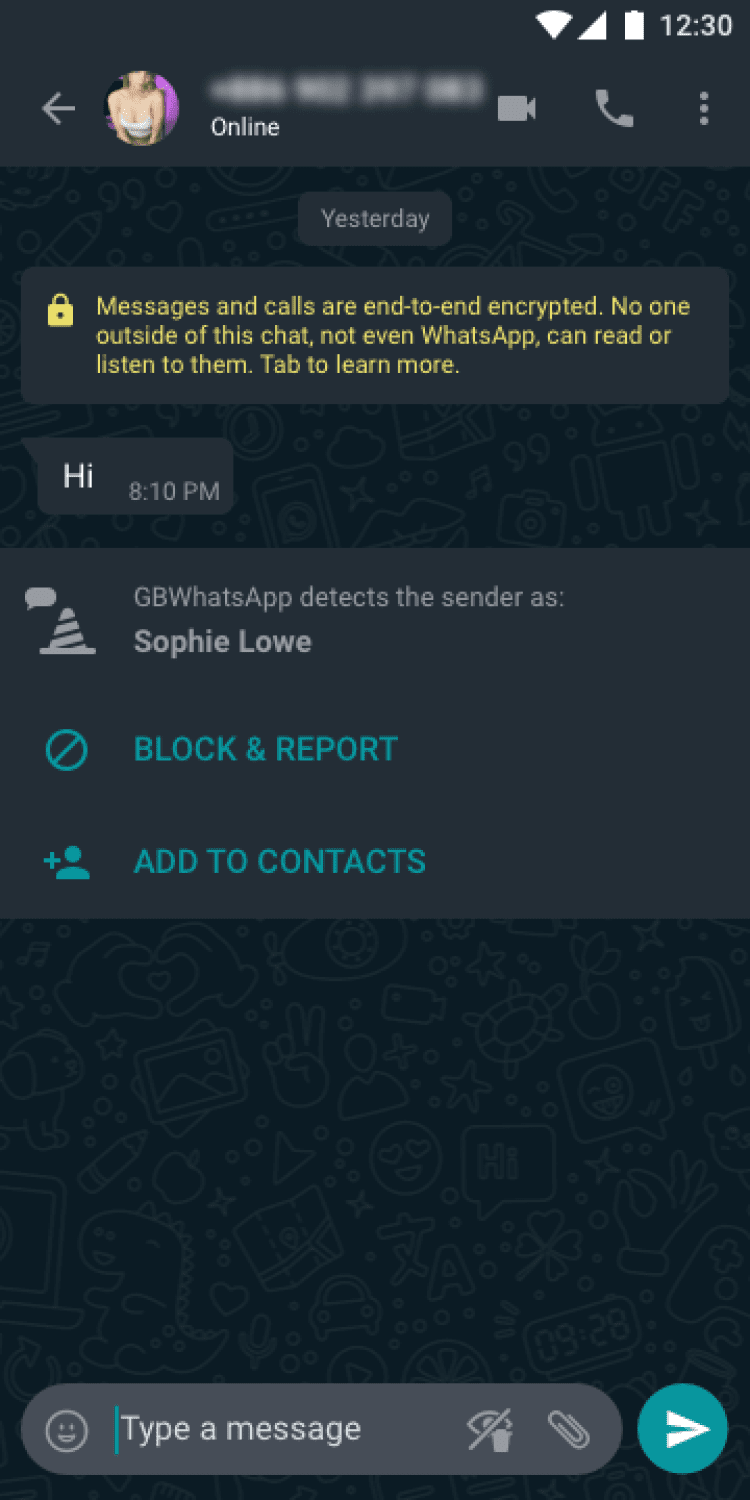This screenshot has width=750, height=1500.
Task: Tap the crossed-eye icon in message bar
Action: coord(491,1430)
